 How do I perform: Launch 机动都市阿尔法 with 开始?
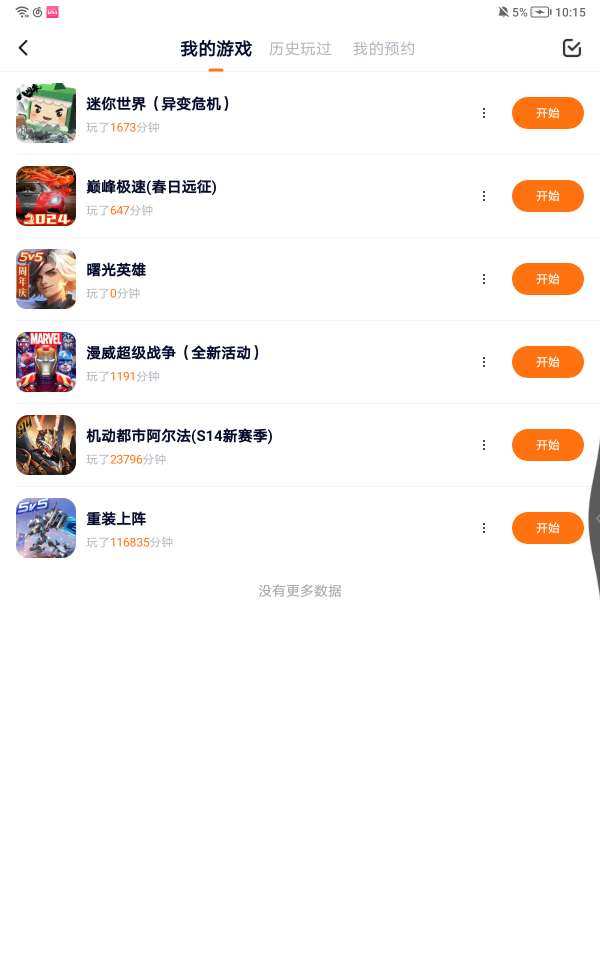coord(547,445)
